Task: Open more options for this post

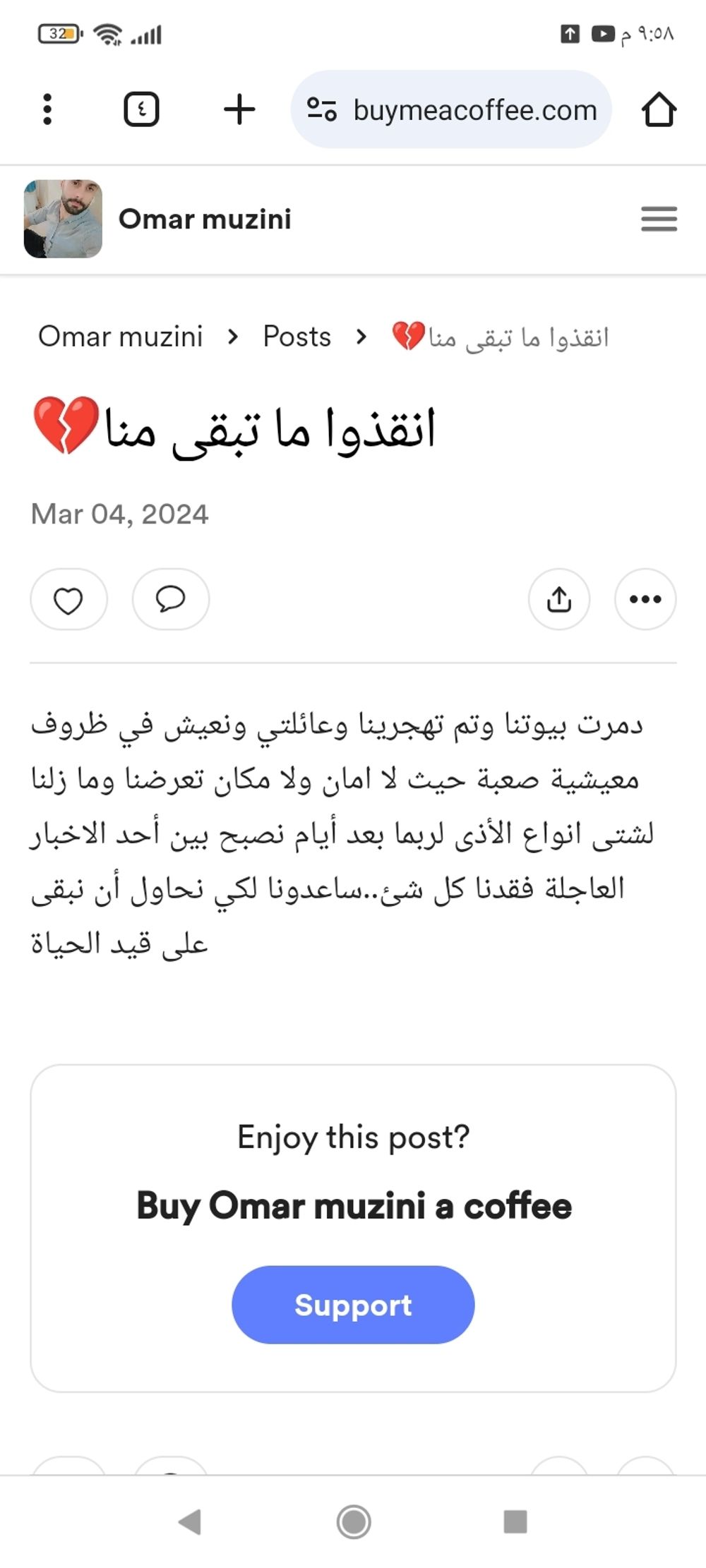Action: (x=645, y=599)
